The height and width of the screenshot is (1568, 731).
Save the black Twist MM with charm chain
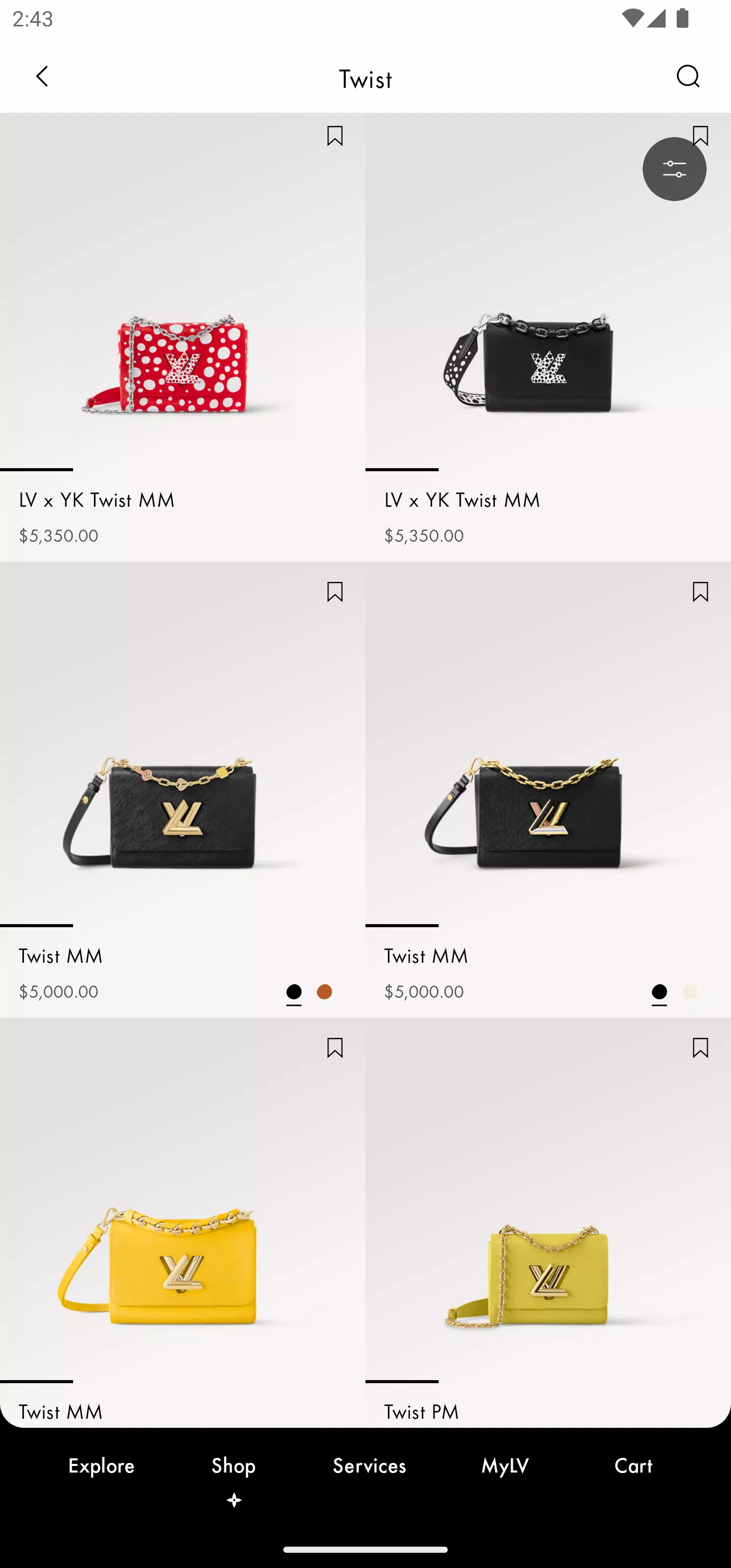click(334, 592)
